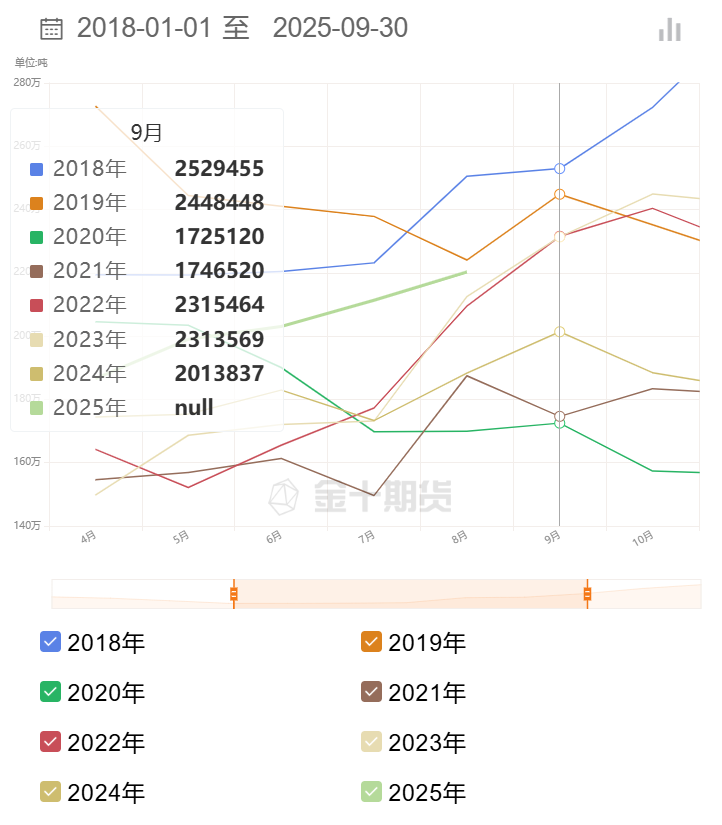
Task: Uncheck the 2018年 series checkbox
Action: point(50,642)
